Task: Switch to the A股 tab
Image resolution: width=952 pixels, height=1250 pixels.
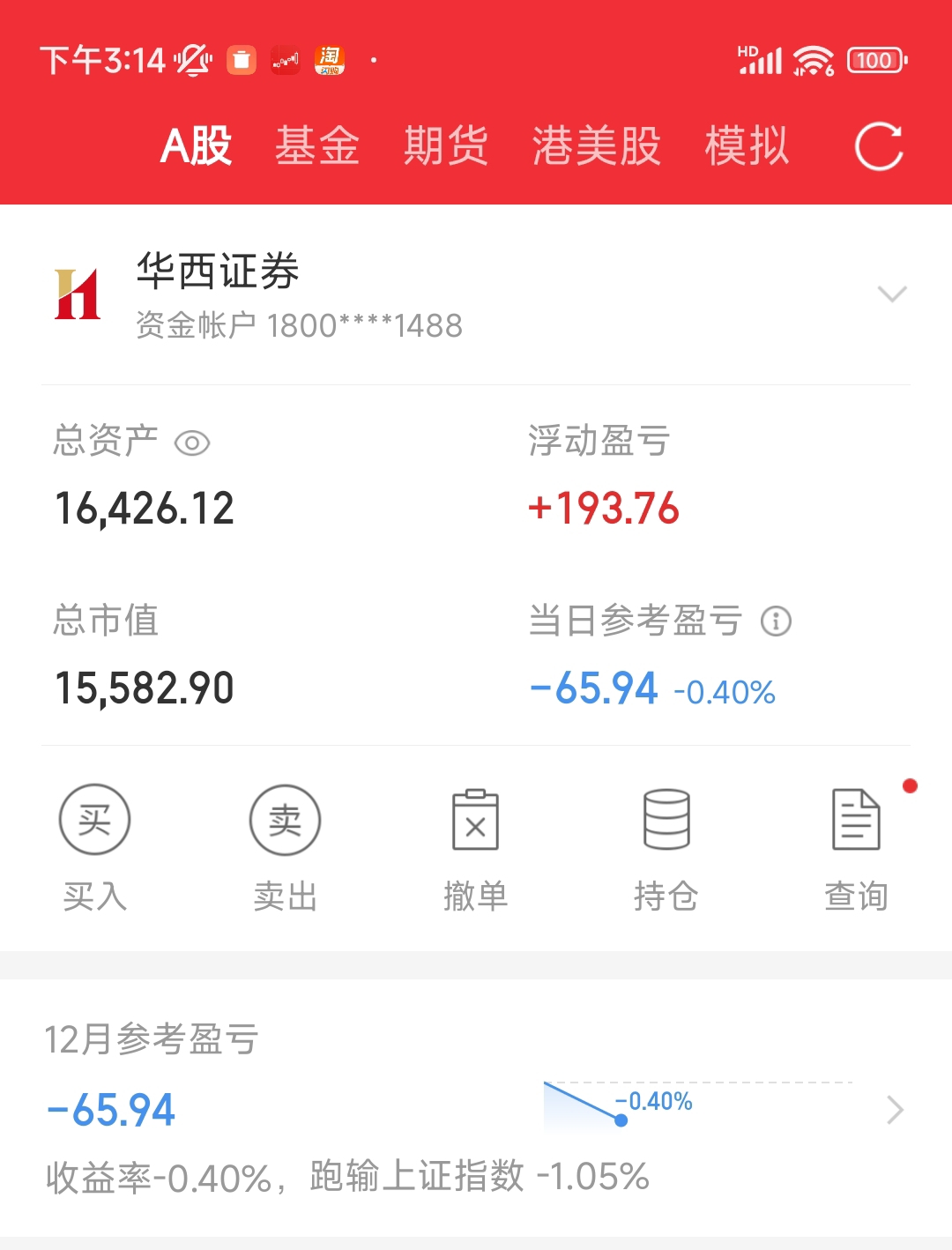Action: 196,145
